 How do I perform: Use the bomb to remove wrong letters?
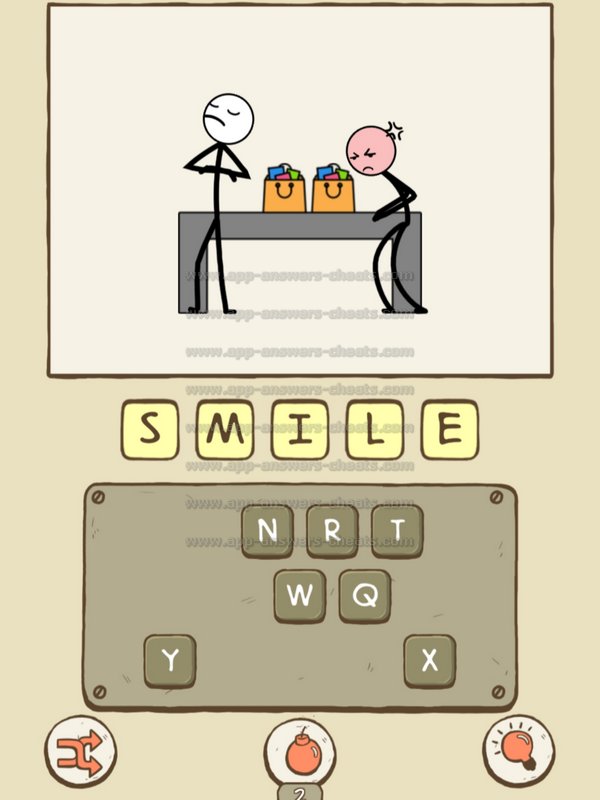[x=300, y=752]
